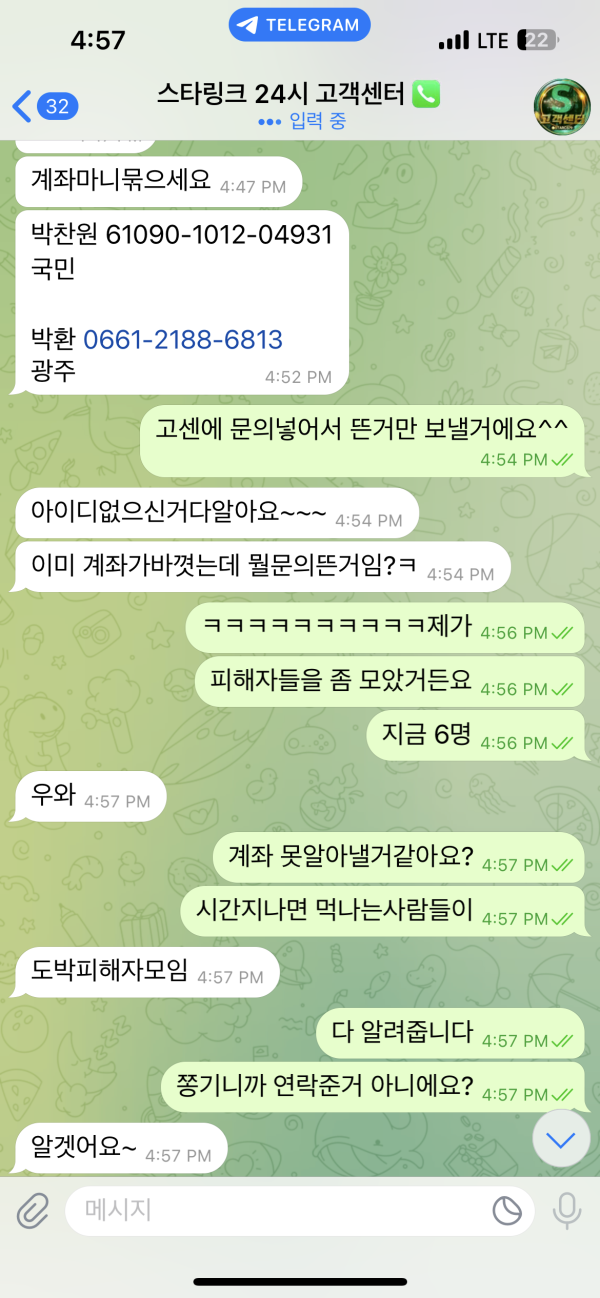Go back to the chat list

pos(42,105)
